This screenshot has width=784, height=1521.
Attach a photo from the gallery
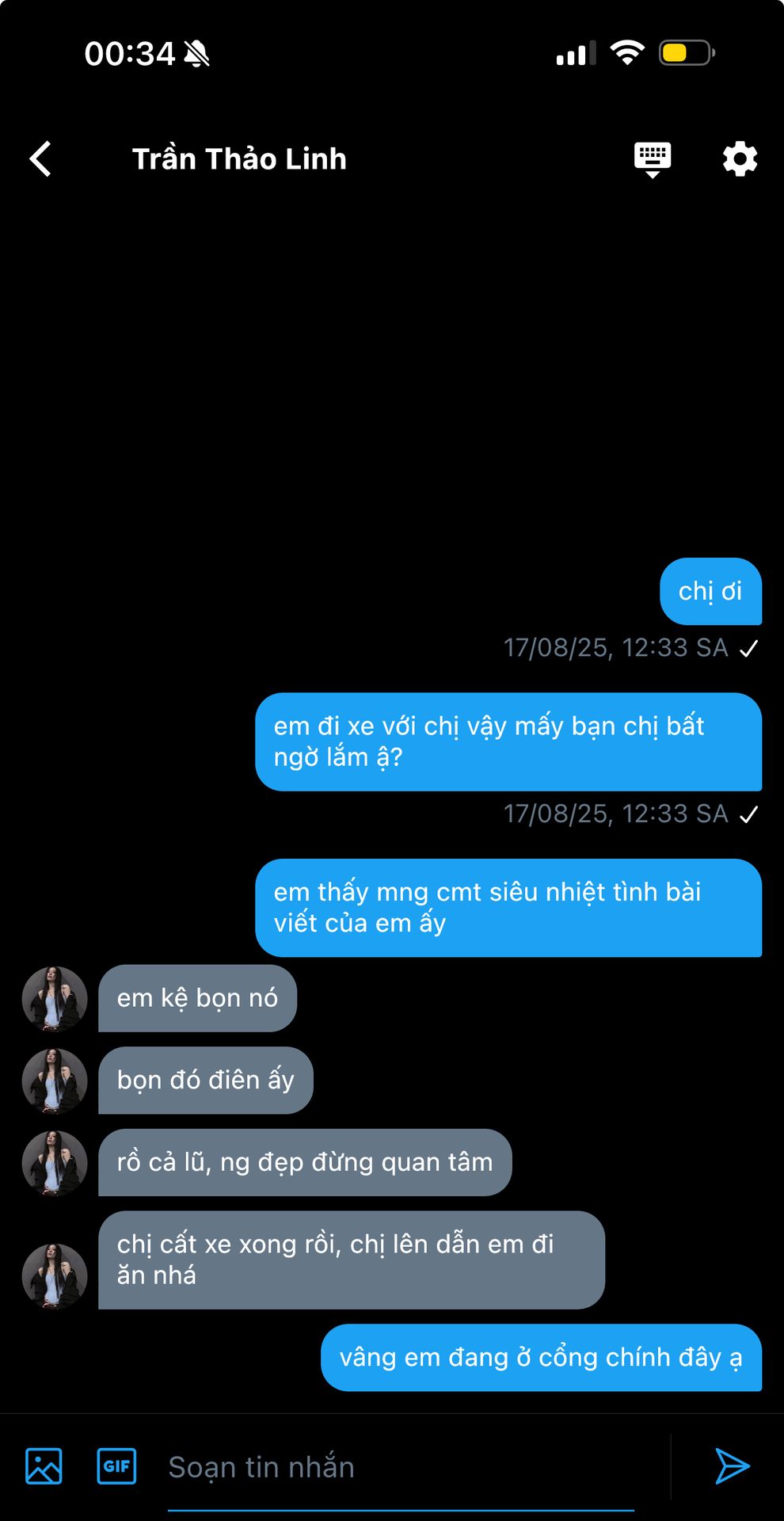click(x=44, y=1466)
